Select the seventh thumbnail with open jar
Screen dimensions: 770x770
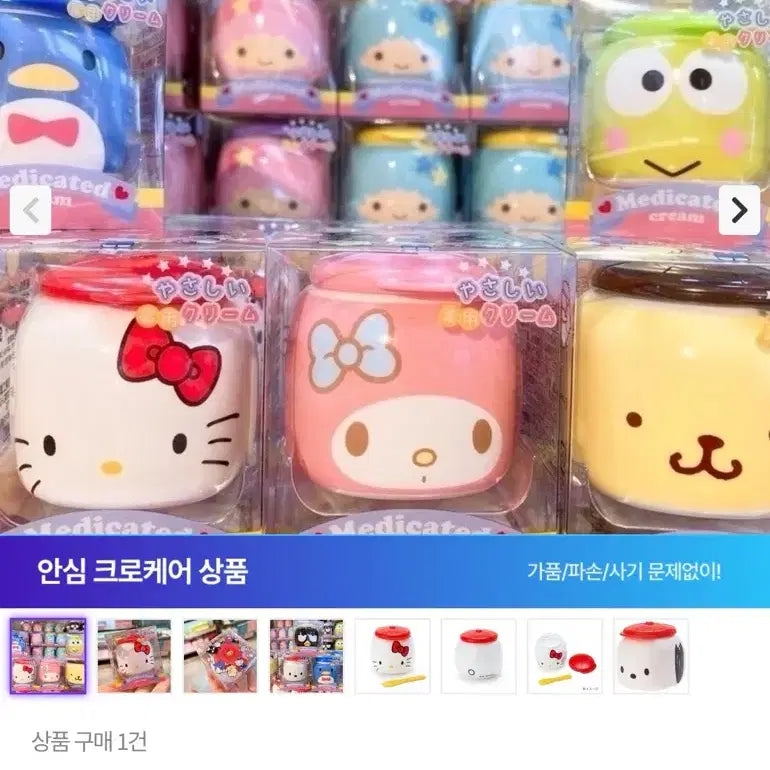tap(564, 656)
